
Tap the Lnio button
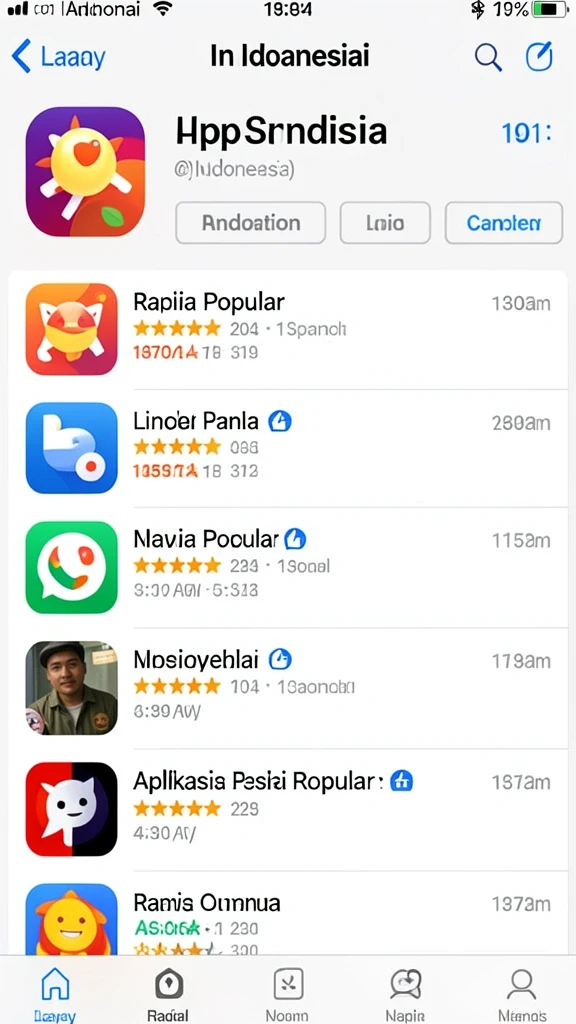point(385,223)
